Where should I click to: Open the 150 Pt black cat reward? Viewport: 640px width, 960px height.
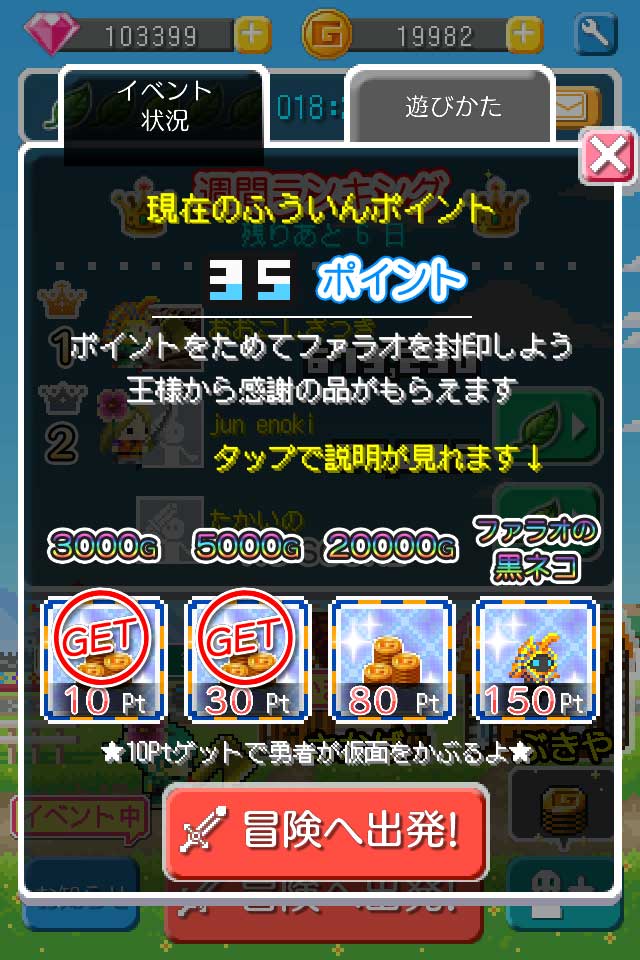pos(536,659)
